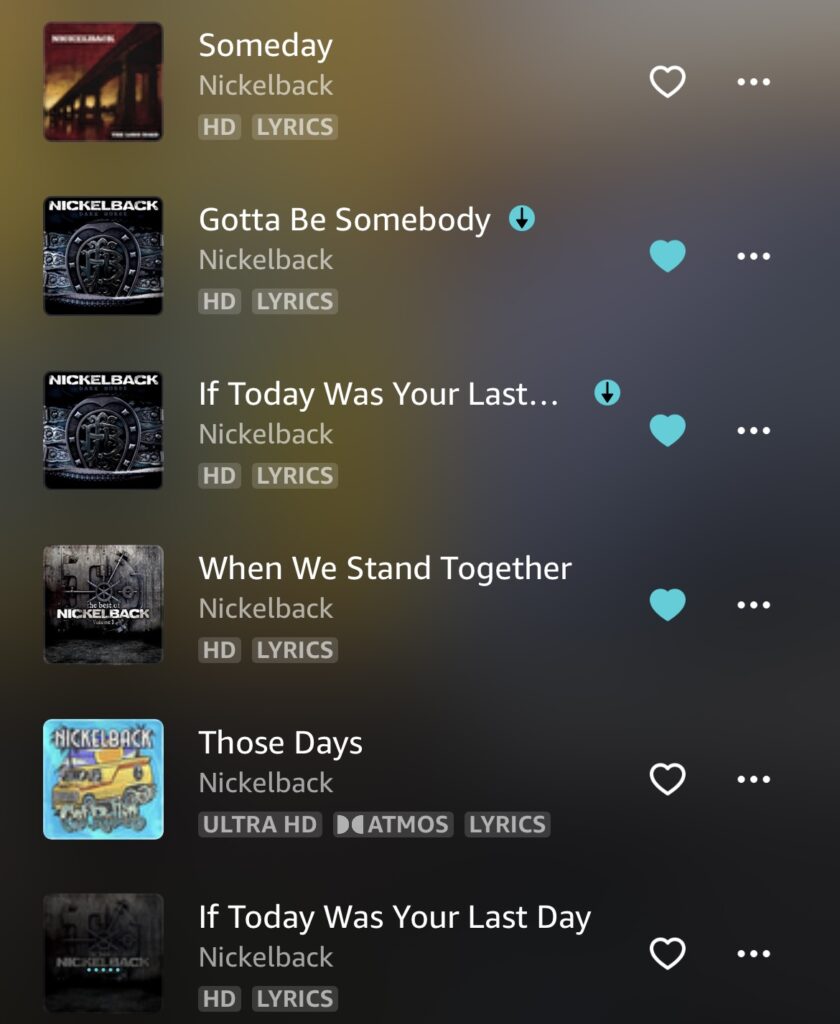Unlike Gotta Be Somebody
The height and width of the screenshot is (1024, 840).
(x=667, y=256)
